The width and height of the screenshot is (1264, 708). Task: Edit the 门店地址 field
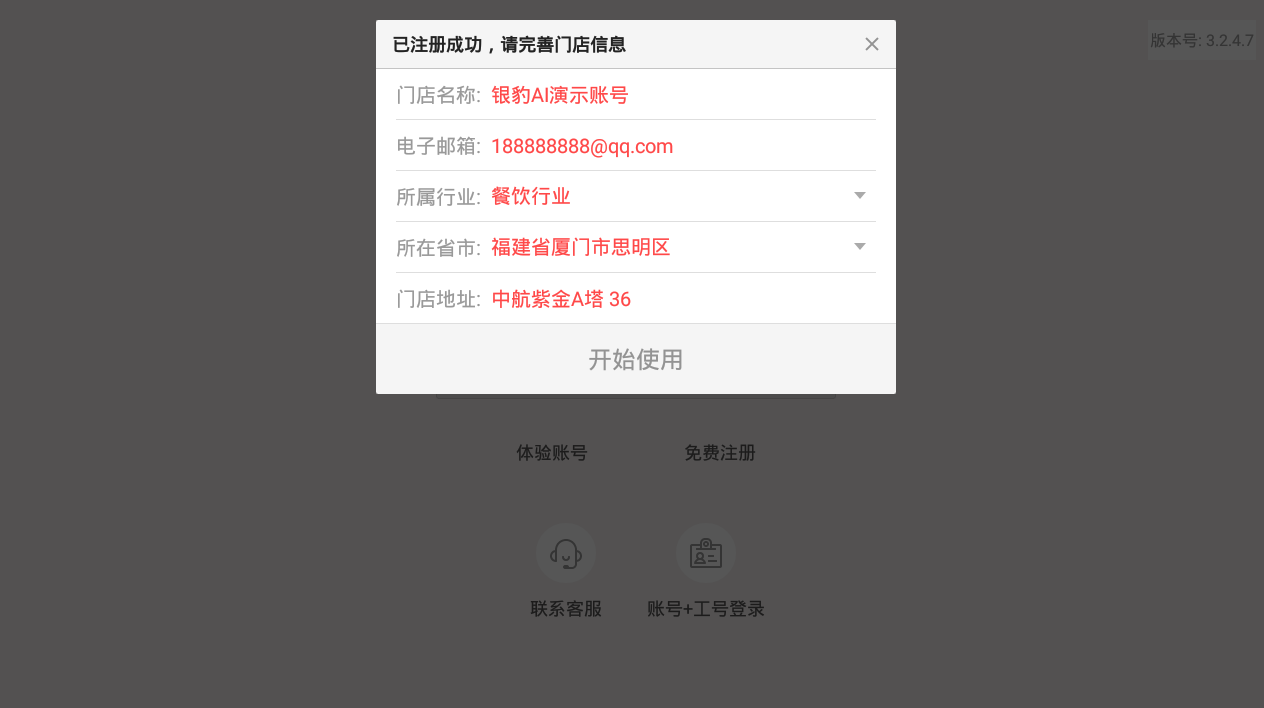click(x=680, y=299)
